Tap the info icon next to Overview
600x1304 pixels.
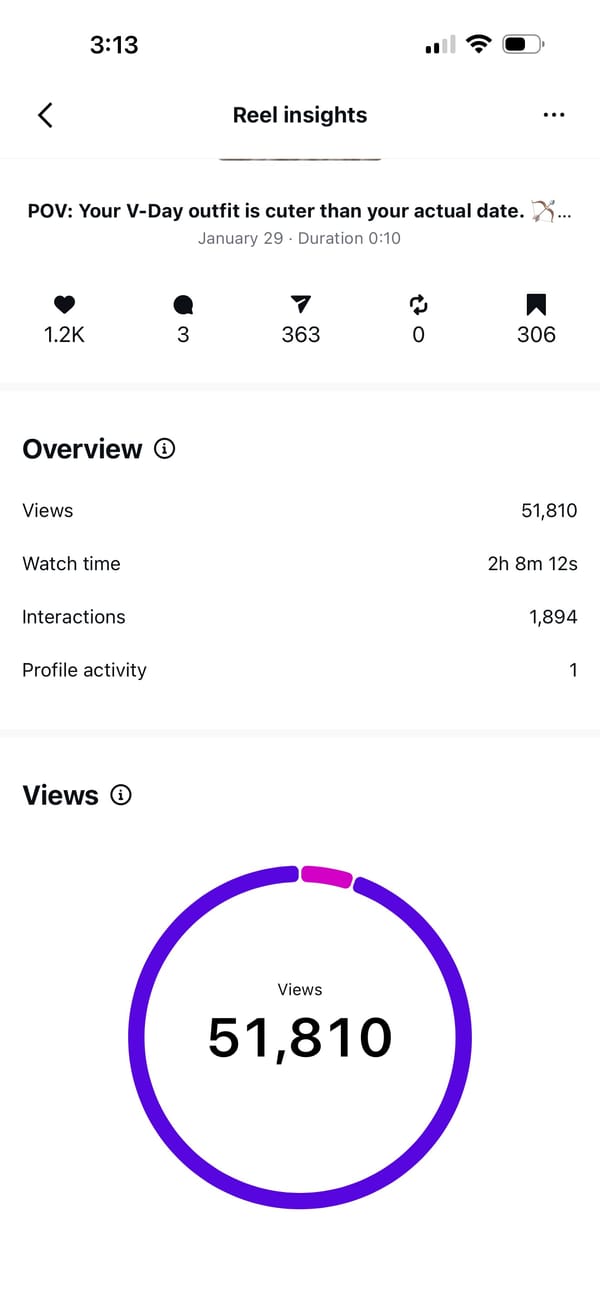tap(165, 449)
